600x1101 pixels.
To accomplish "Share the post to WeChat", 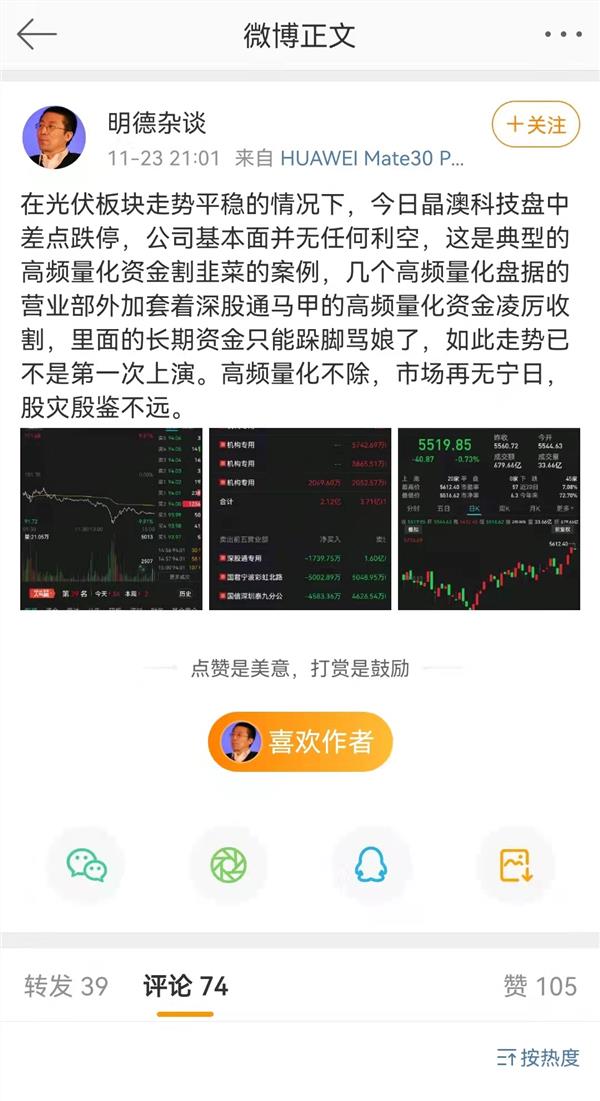I will (x=87, y=864).
